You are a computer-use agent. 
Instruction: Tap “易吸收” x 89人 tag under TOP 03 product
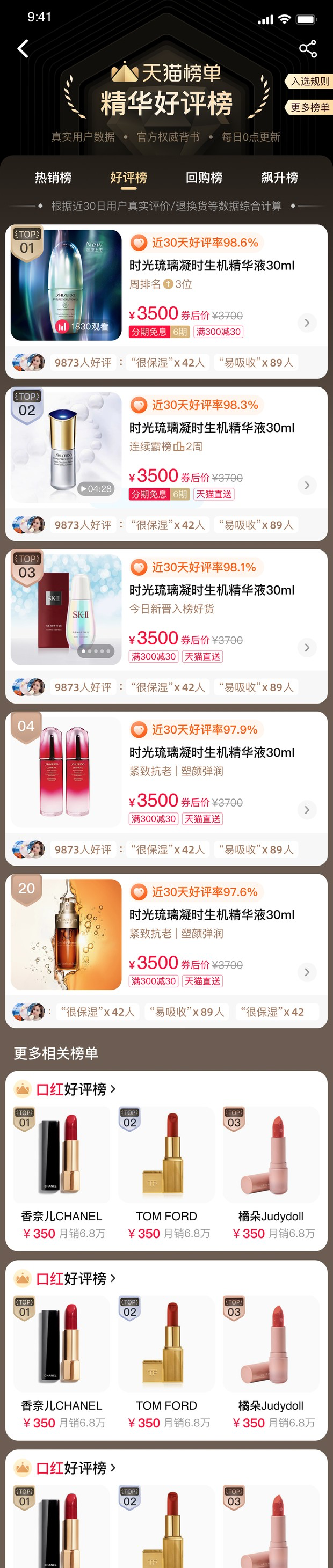[256, 687]
